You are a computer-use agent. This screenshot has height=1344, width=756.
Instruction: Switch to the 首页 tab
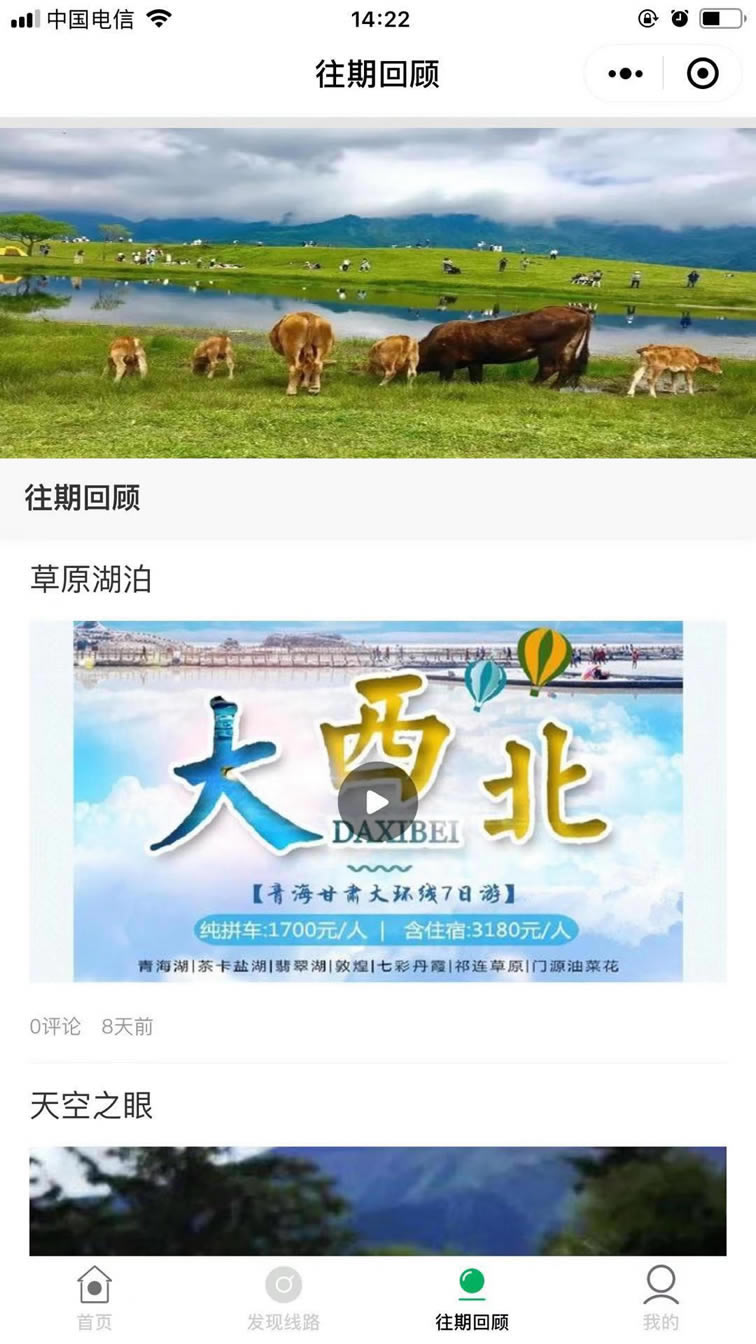pyautogui.click(x=94, y=1298)
